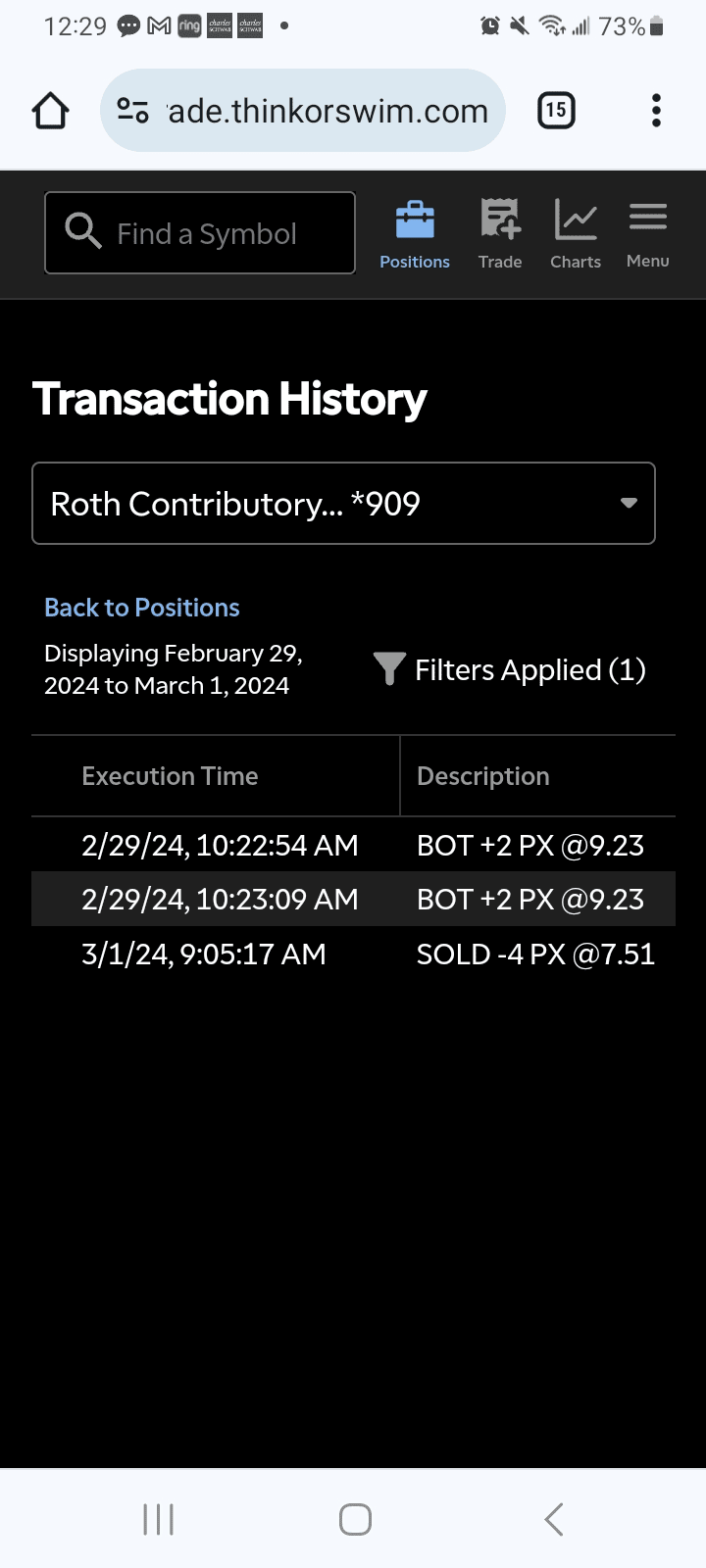Viewport: 706px width, 1568px height.
Task: Select the 10:23:09 AM BOT transaction row
Action: point(353,900)
